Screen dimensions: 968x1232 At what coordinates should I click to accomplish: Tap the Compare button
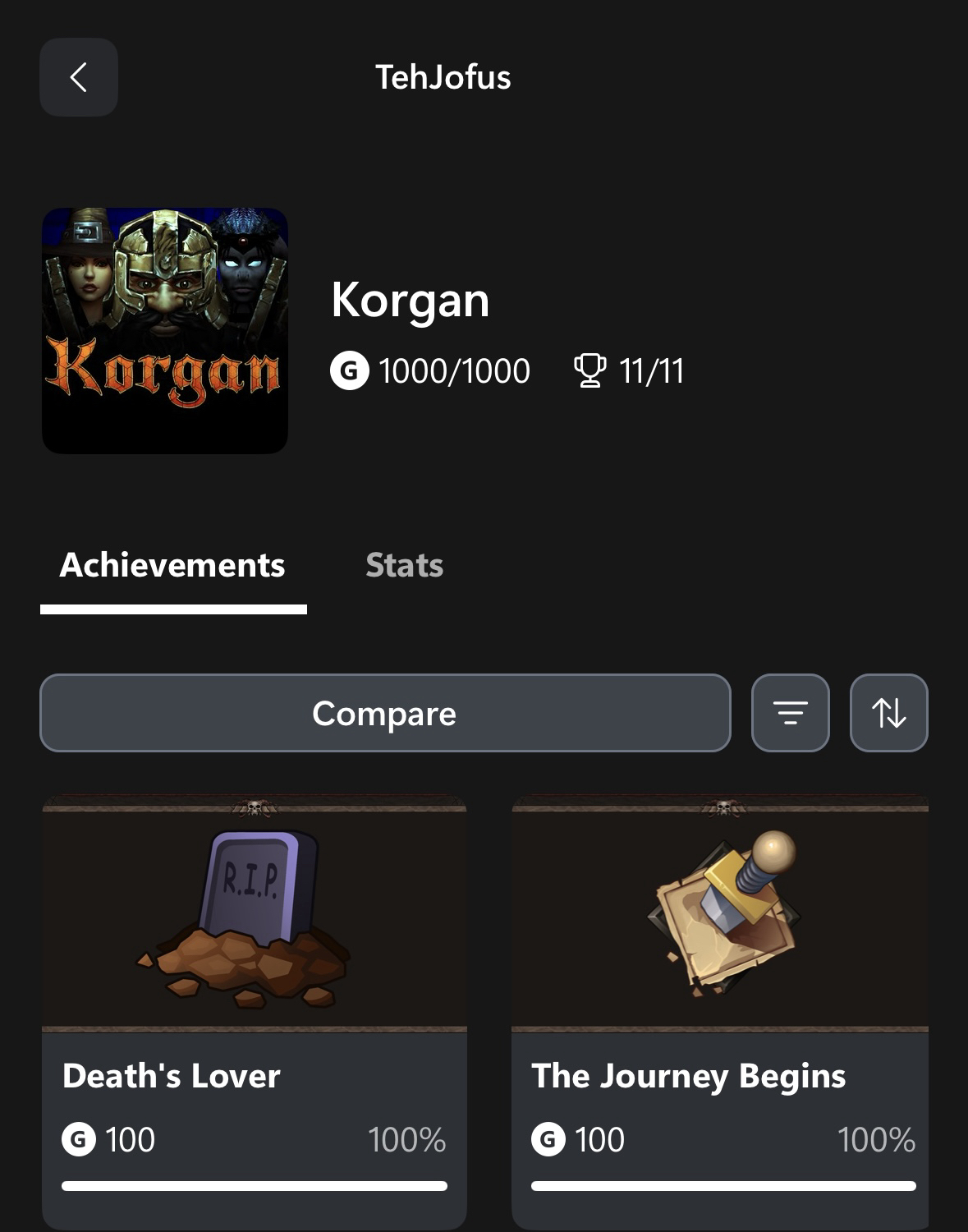click(x=385, y=713)
